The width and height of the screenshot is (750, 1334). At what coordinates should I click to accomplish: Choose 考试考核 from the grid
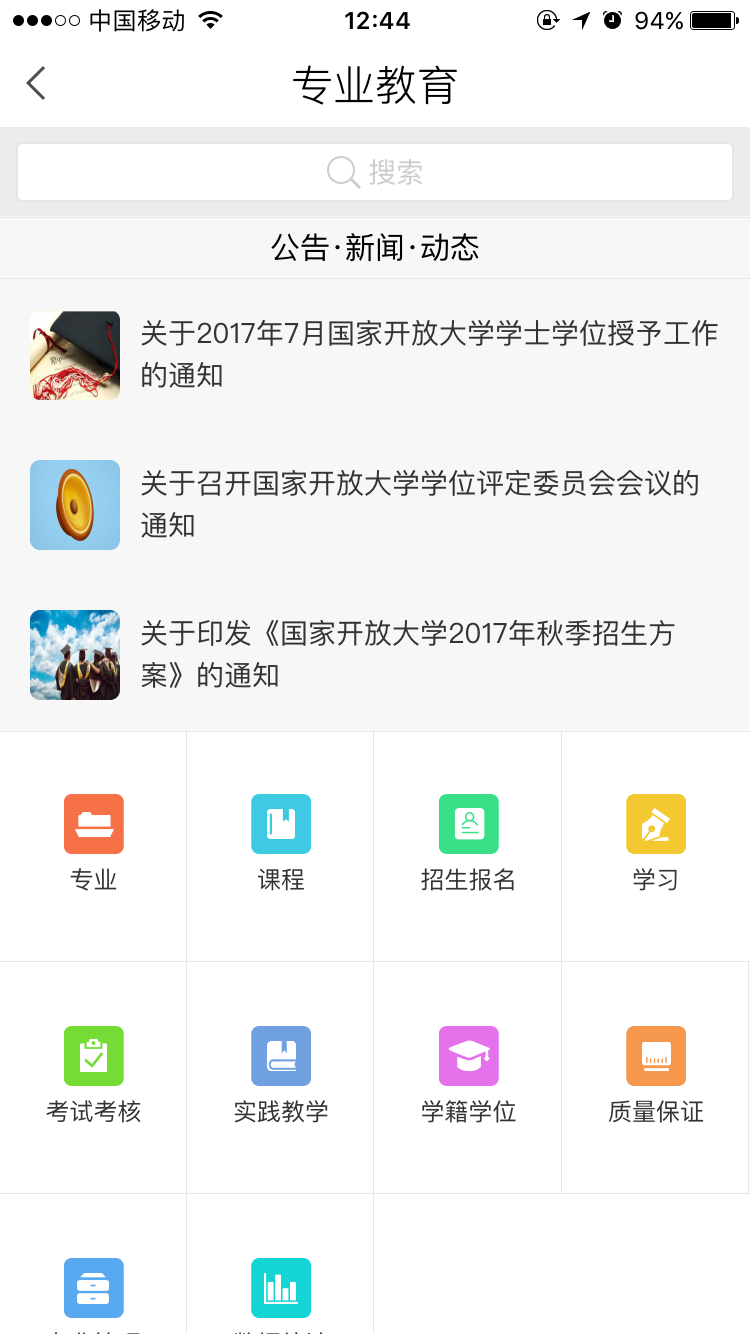[x=94, y=1075]
